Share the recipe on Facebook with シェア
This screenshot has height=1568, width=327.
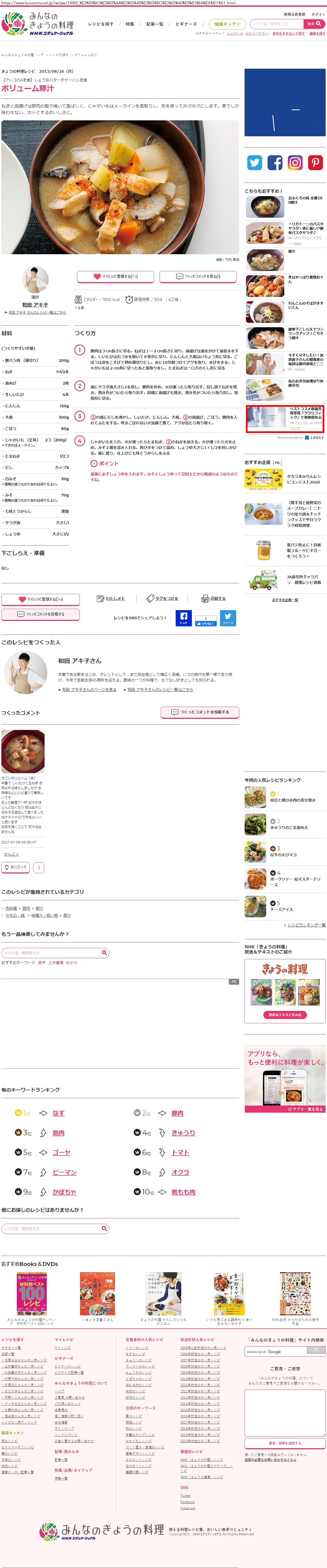pyautogui.click(x=183, y=618)
